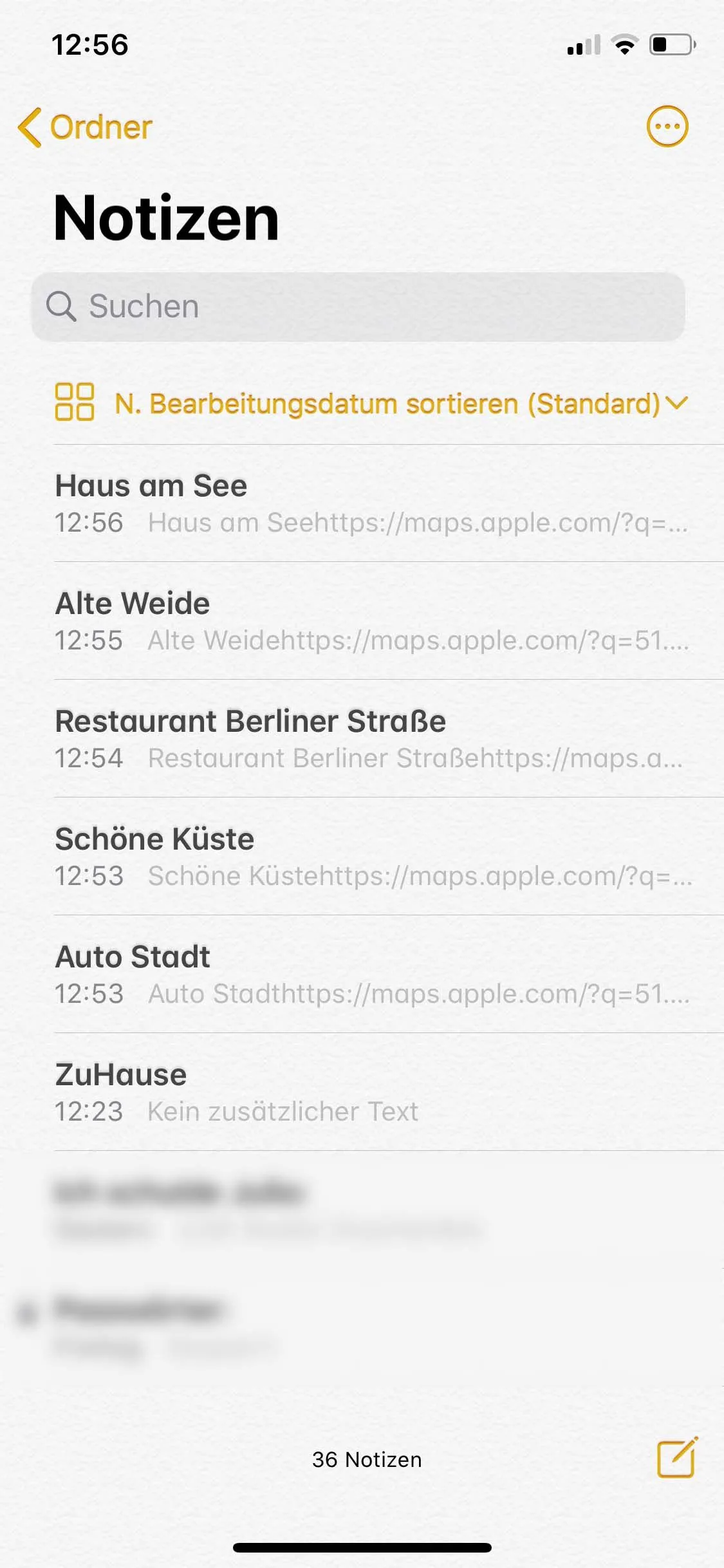Compose a new note

677,1457
